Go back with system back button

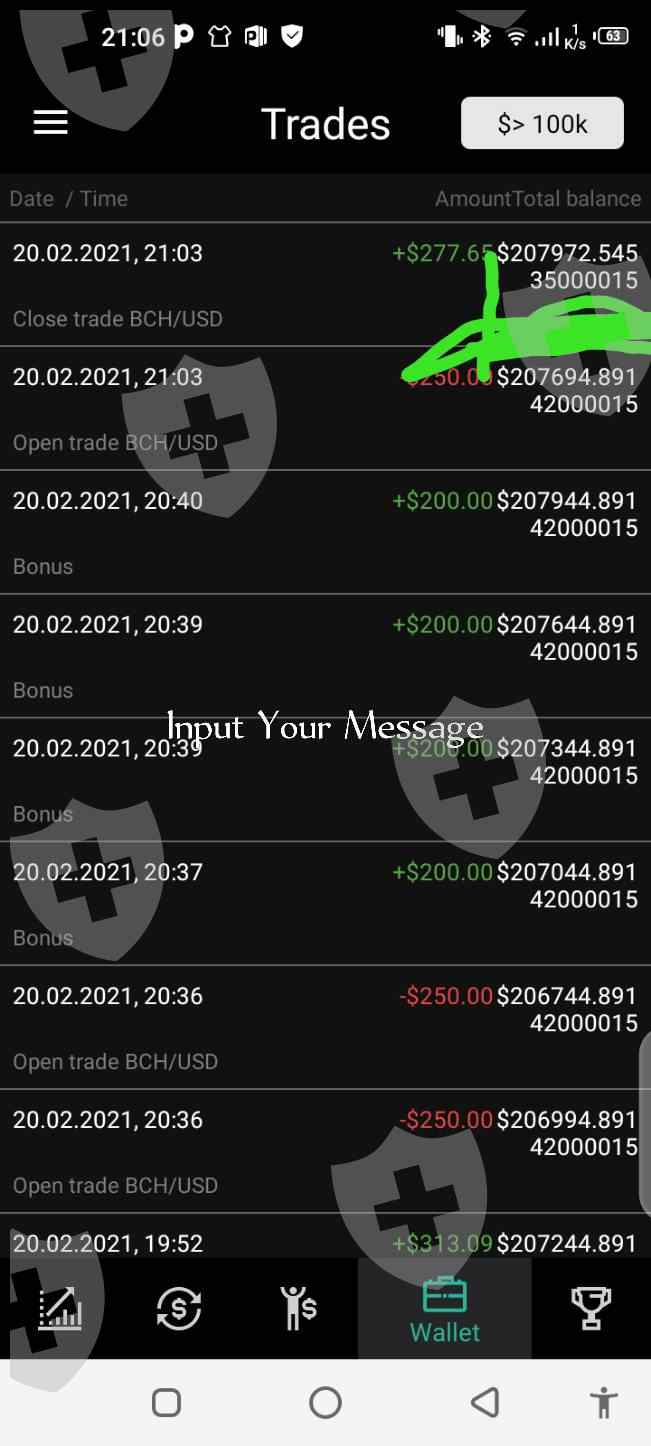click(485, 1402)
